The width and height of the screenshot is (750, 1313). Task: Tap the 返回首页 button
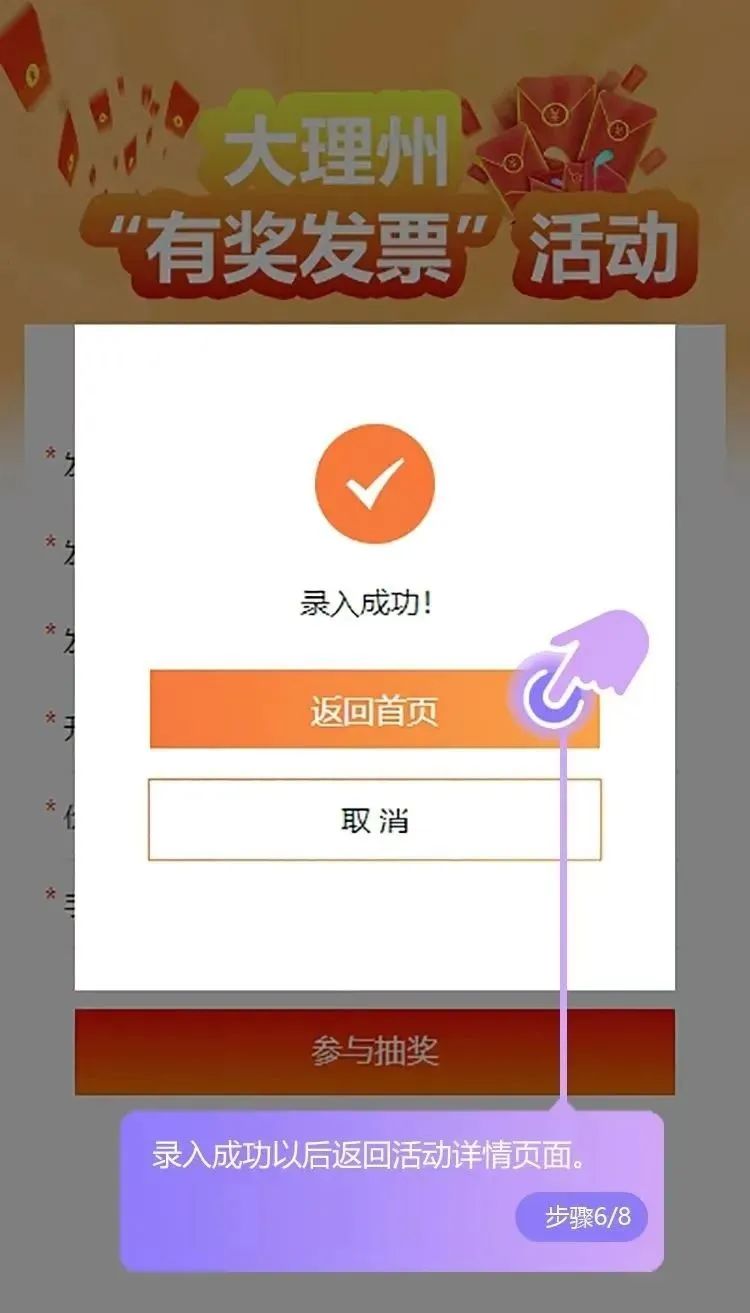pyautogui.click(x=374, y=711)
